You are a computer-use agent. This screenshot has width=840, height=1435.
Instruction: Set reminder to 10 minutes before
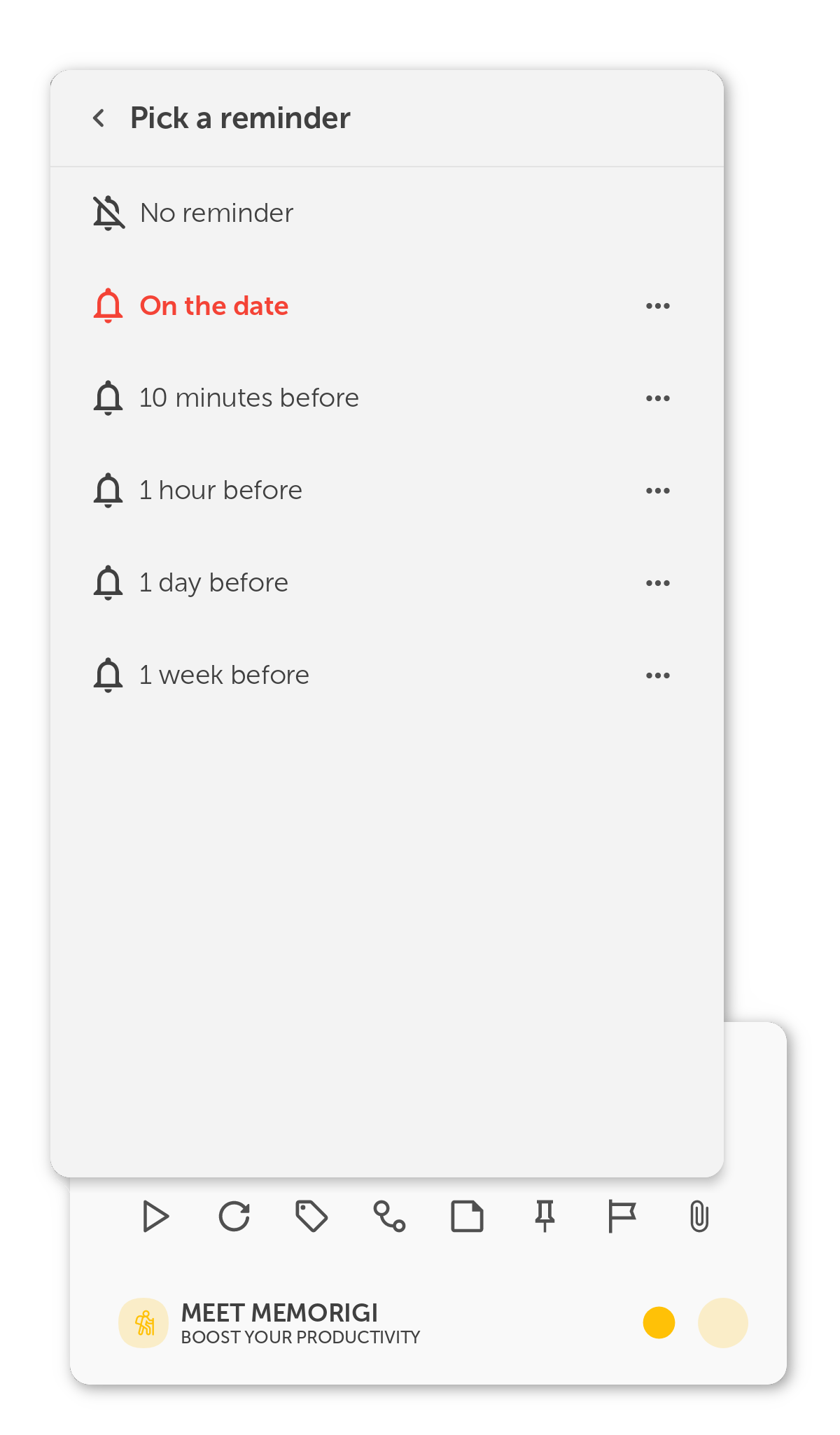click(x=248, y=398)
